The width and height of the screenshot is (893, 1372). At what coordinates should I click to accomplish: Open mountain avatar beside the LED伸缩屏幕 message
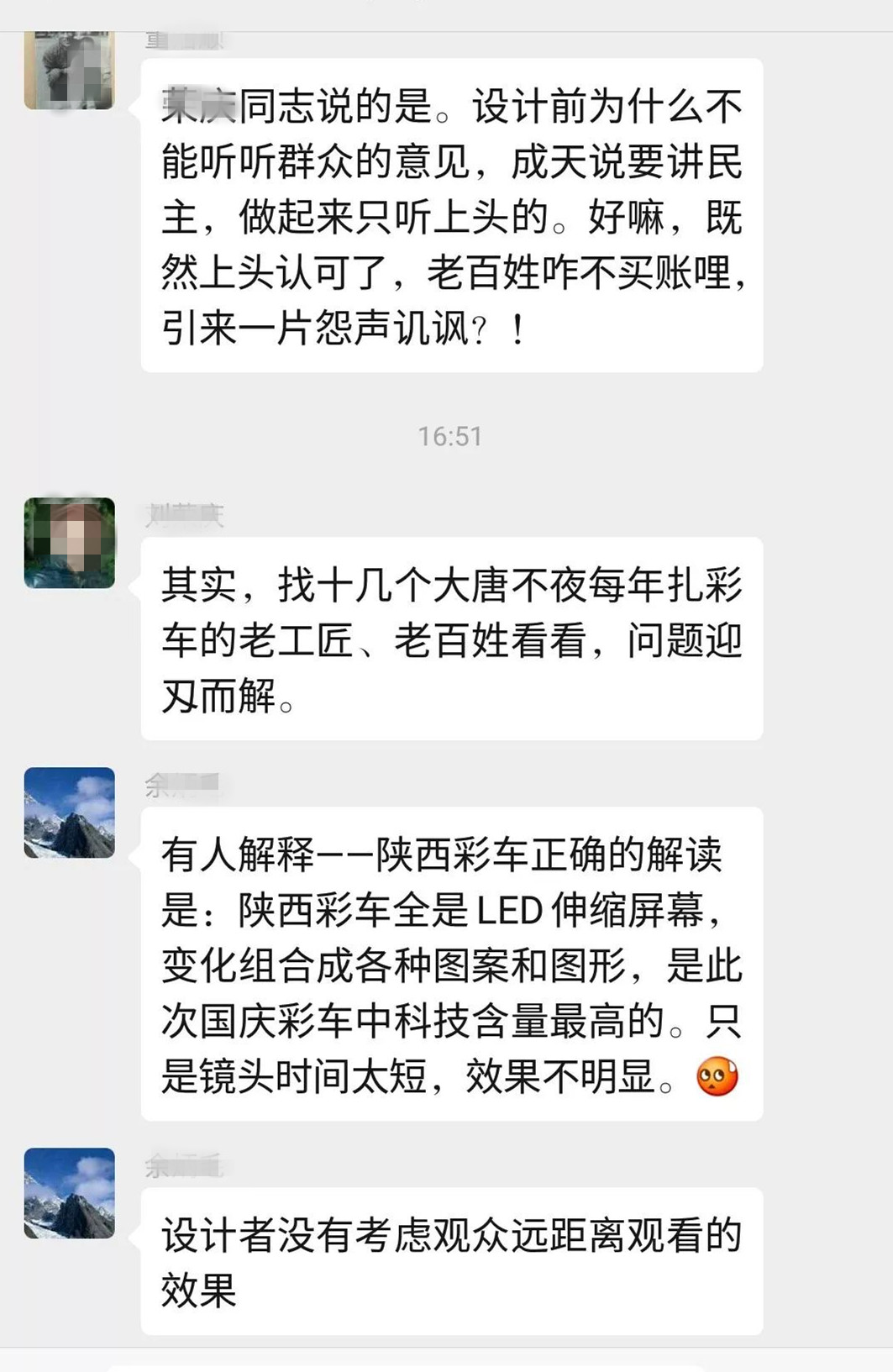point(69,812)
